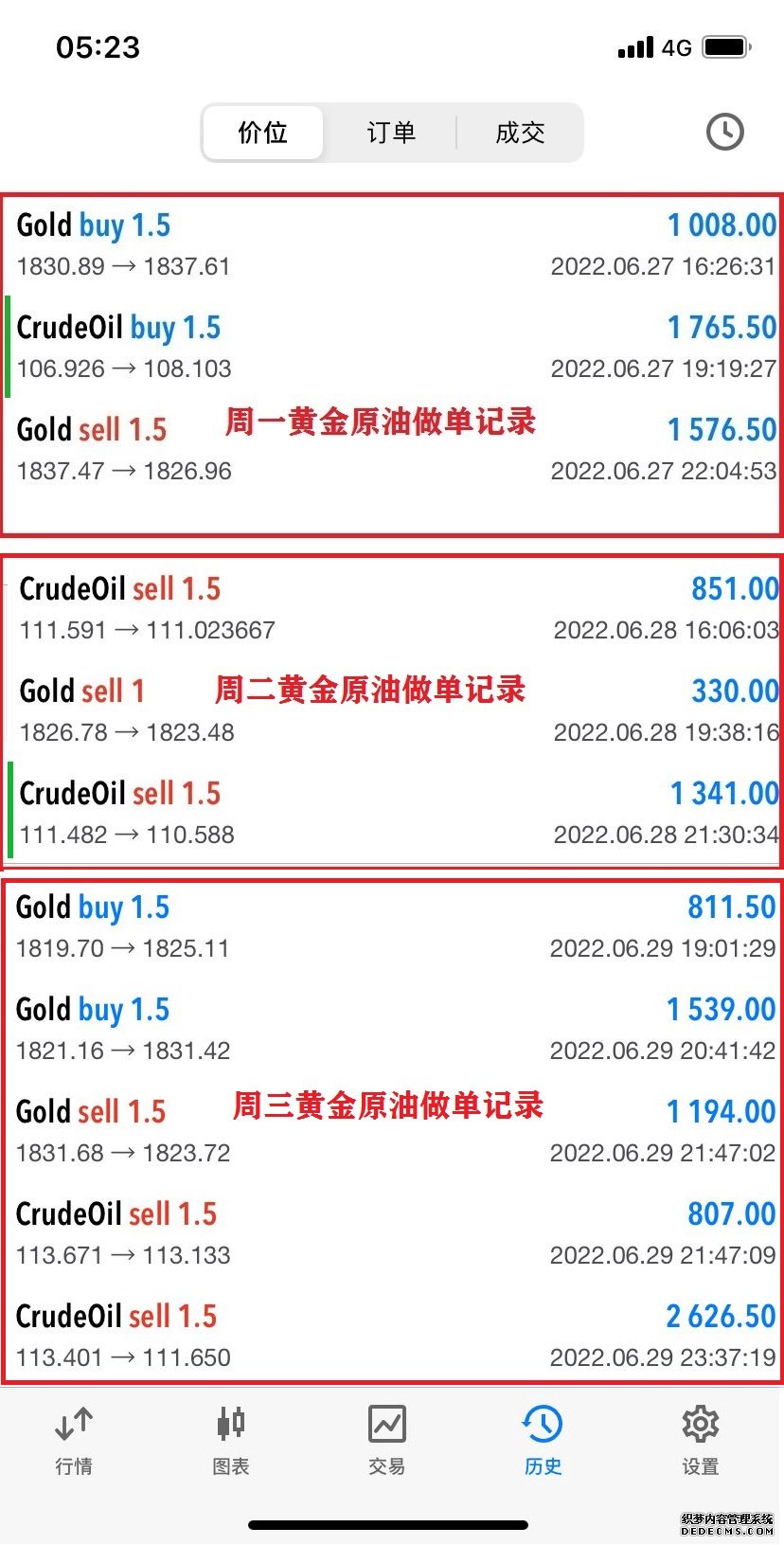Open the clock icon for history period
This screenshot has height=1545, width=784.
click(x=724, y=133)
